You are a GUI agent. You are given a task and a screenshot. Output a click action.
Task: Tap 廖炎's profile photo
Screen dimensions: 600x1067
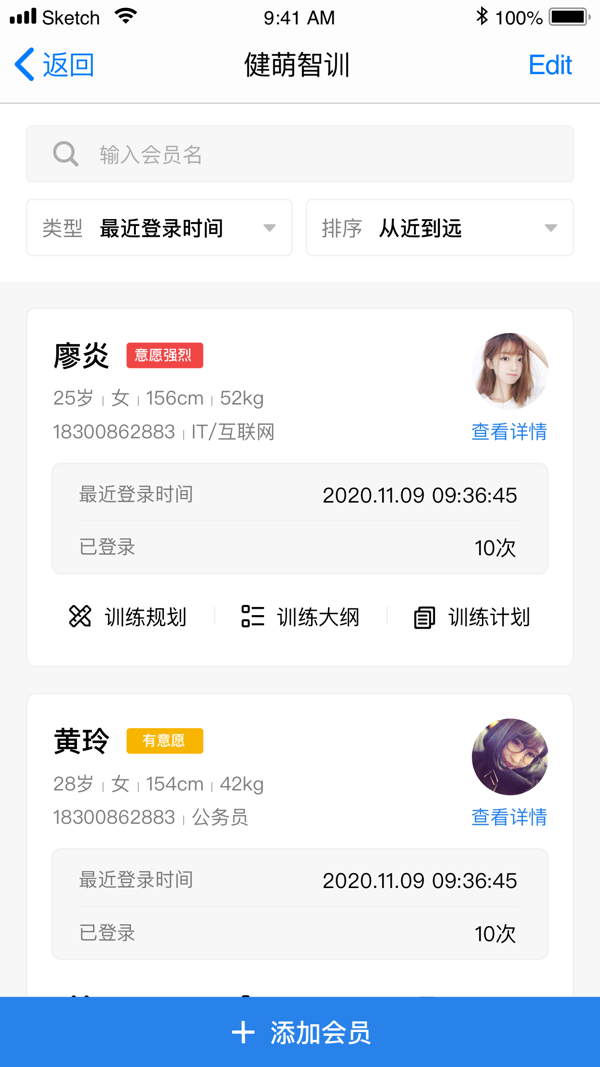510,371
